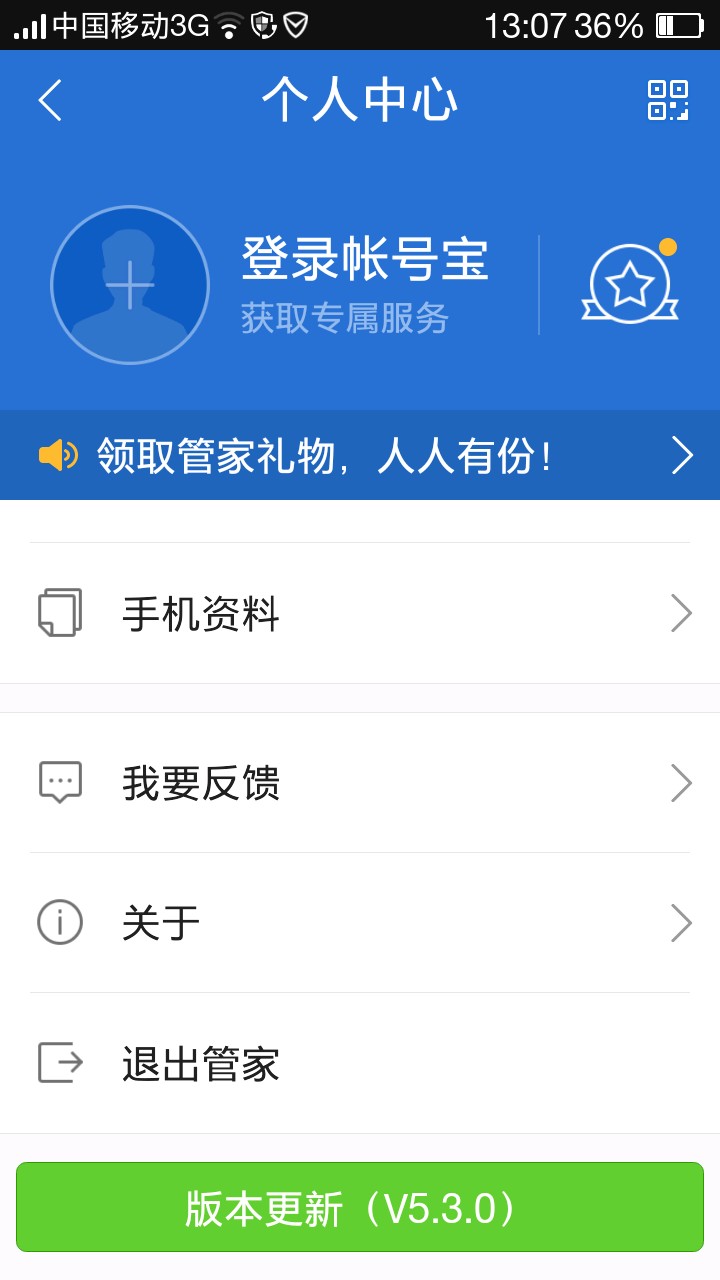Go back from 个人中心
This screenshot has width=720, height=1280.
(x=50, y=100)
